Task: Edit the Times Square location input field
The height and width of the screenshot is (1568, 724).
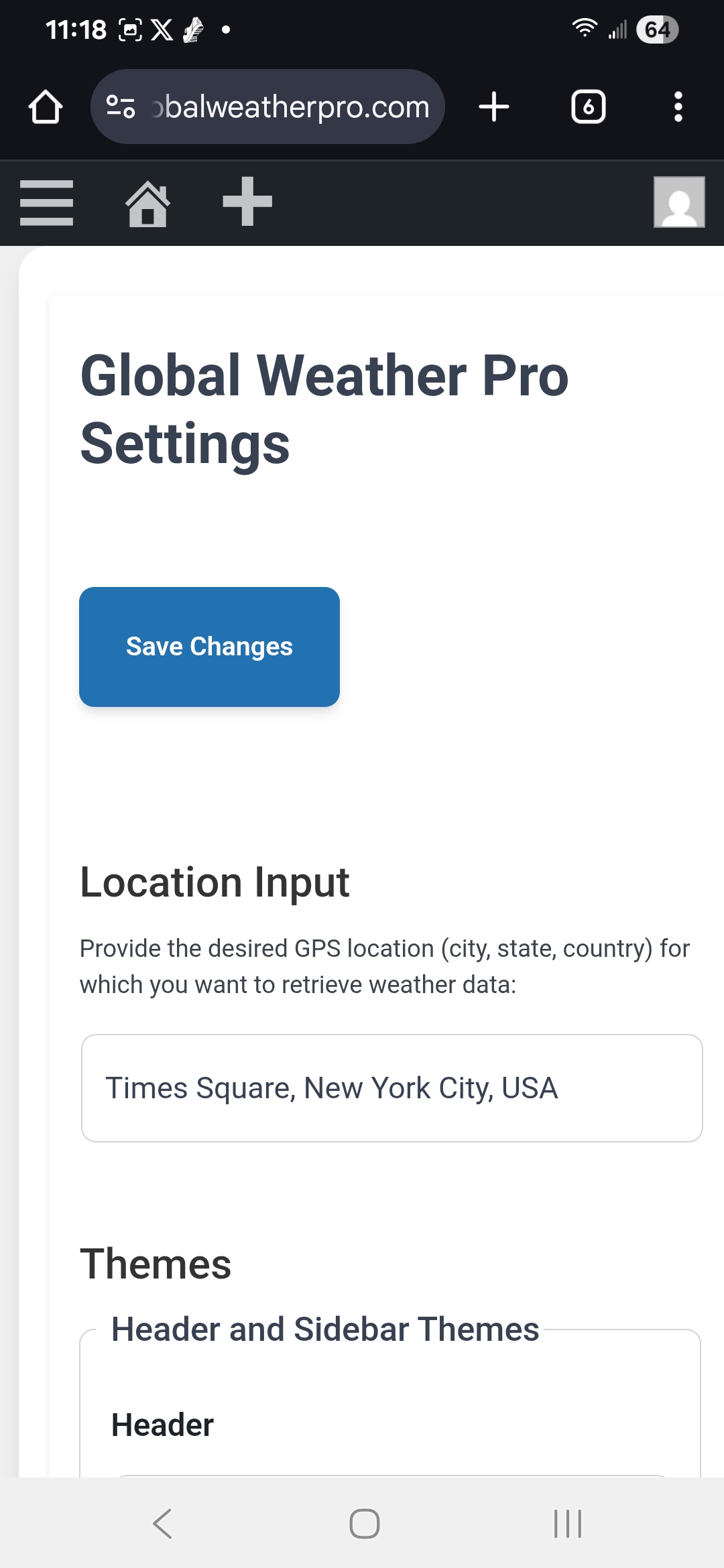Action: pos(391,1088)
